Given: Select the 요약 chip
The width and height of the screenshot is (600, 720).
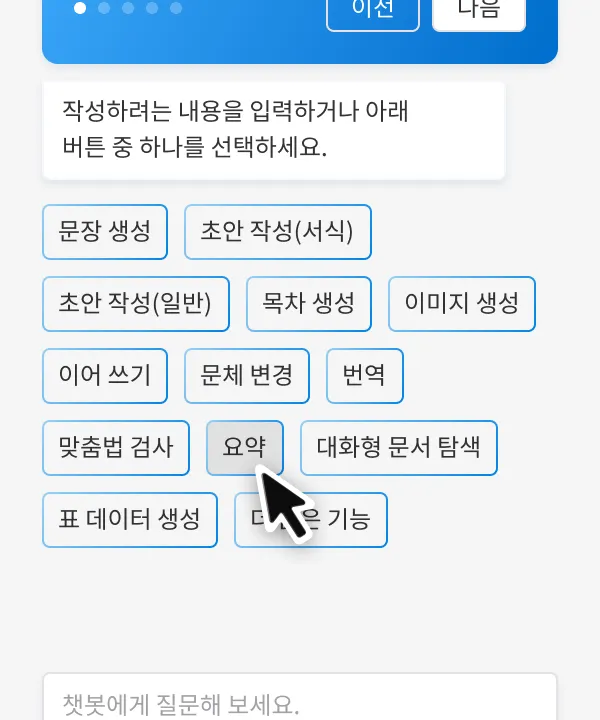Looking at the screenshot, I should coord(244,446).
